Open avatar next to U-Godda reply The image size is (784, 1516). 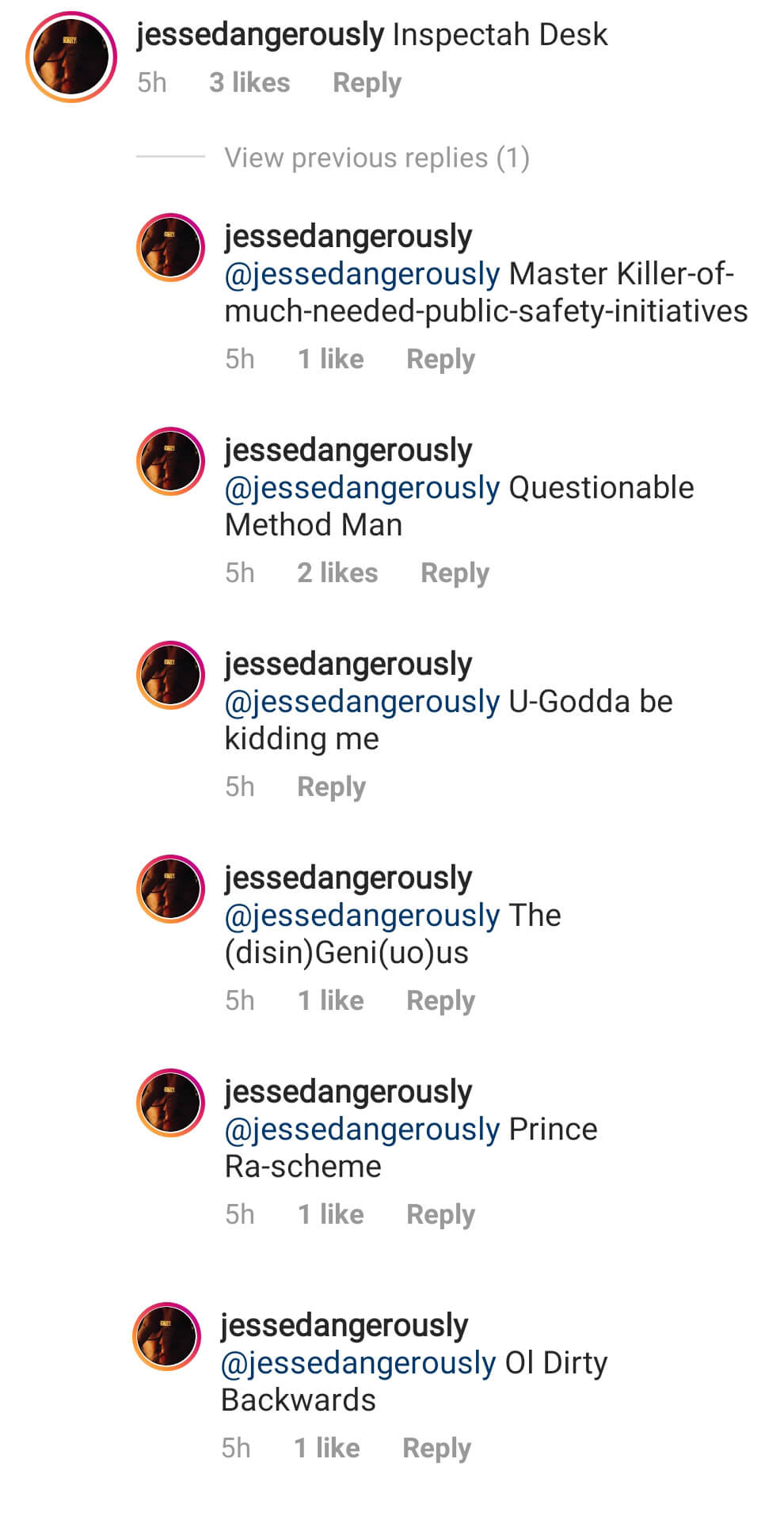(171, 675)
